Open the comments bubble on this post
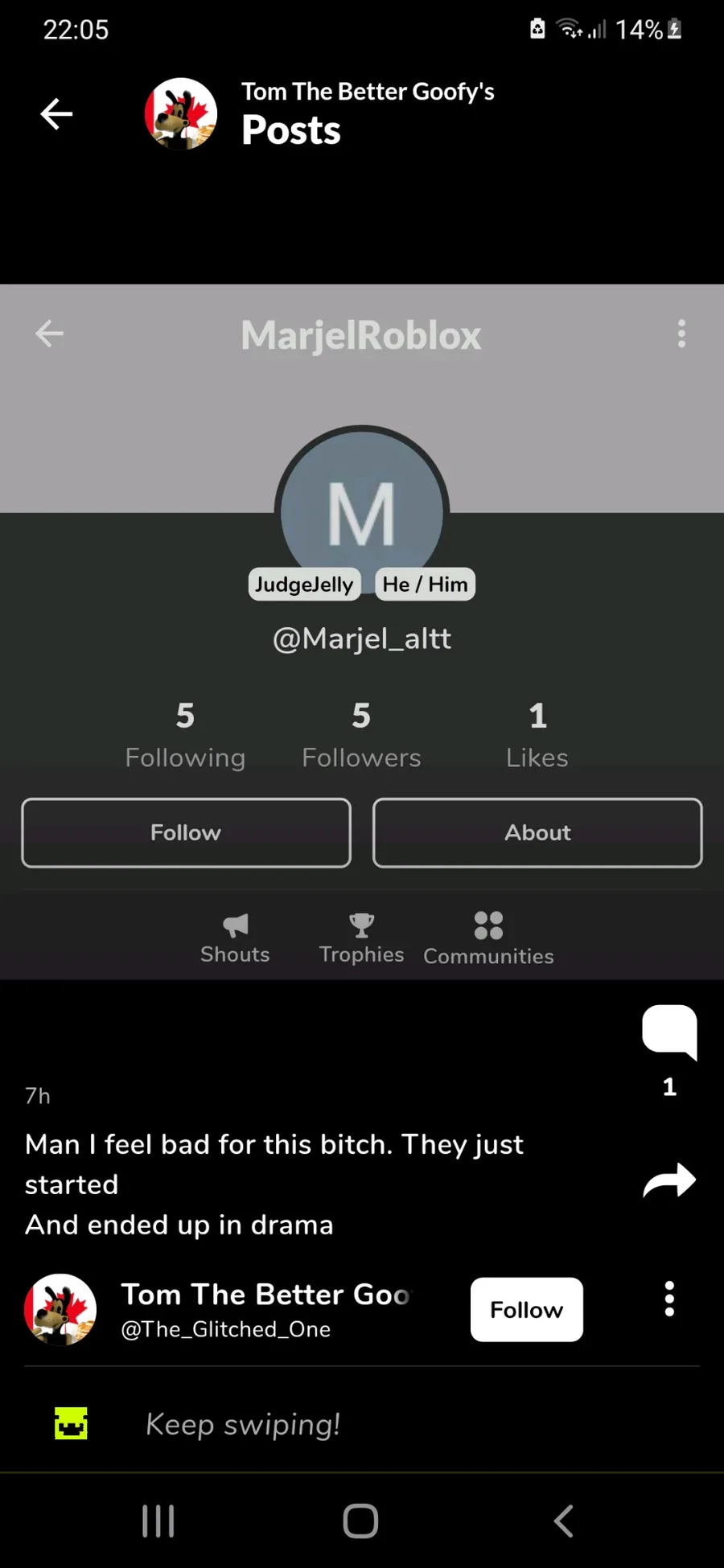724x1568 pixels. pos(669,1032)
